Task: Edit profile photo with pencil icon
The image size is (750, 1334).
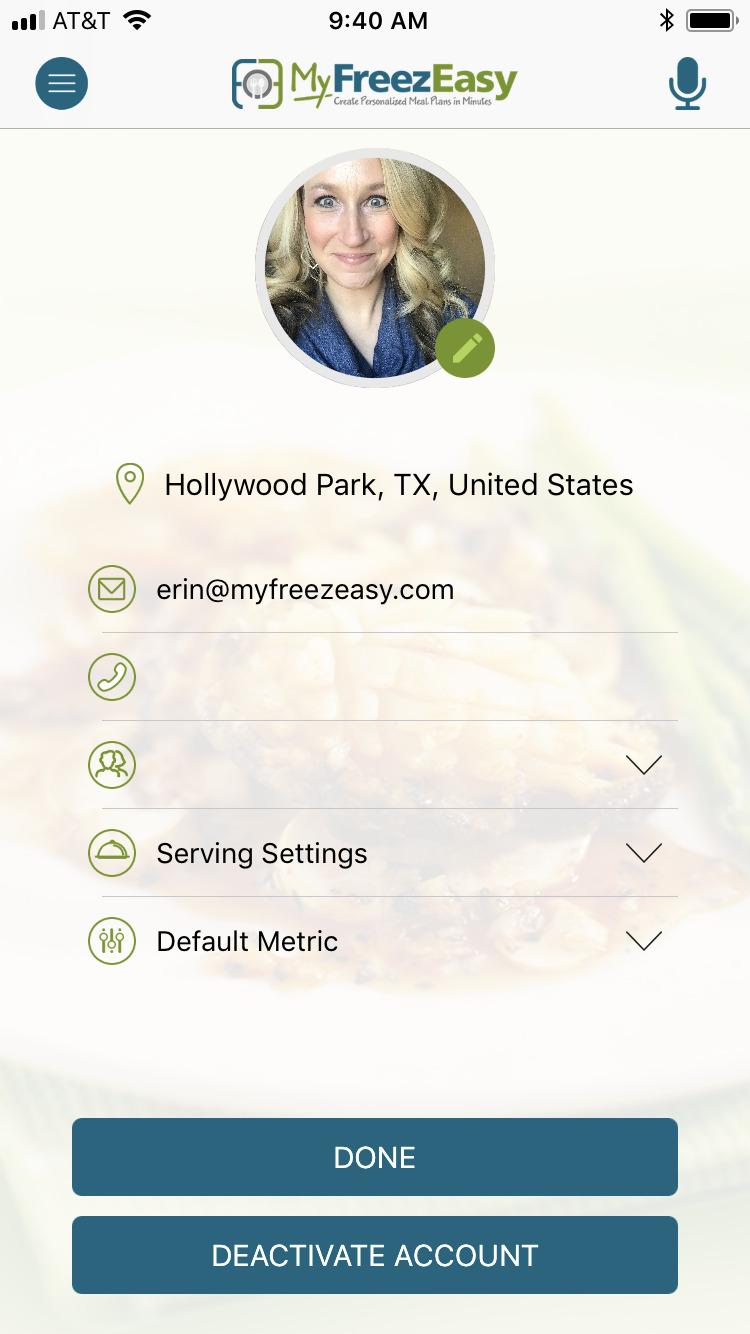Action: click(x=465, y=348)
